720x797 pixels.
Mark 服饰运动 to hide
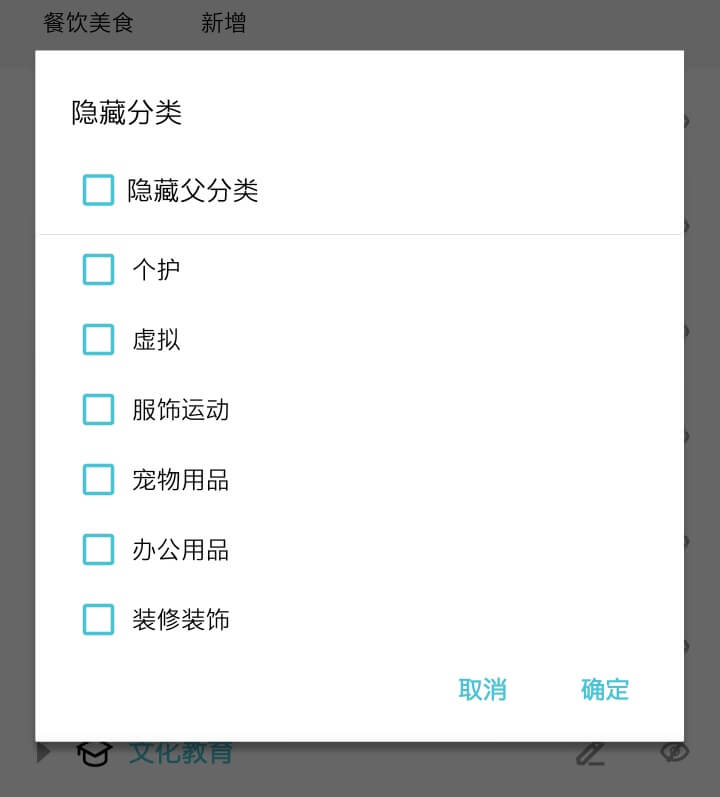98,409
